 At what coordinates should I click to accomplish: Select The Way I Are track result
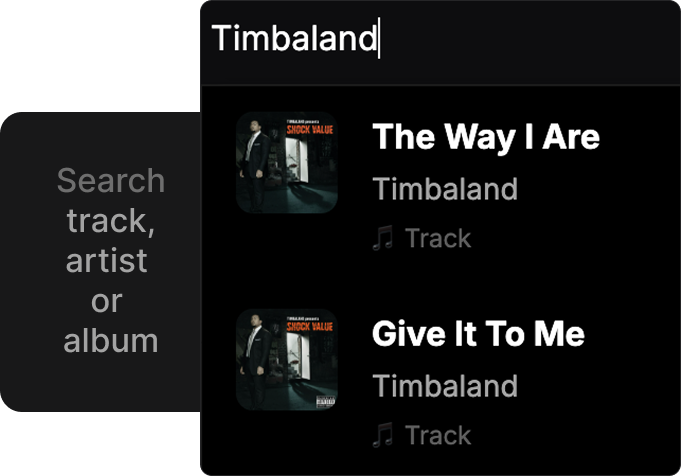[485, 137]
